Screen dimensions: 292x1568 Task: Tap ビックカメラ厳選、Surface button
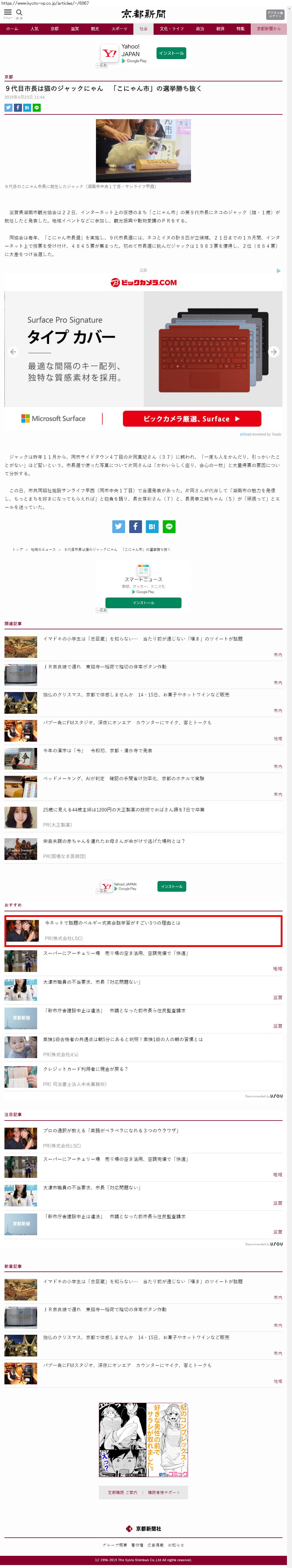click(x=192, y=419)
